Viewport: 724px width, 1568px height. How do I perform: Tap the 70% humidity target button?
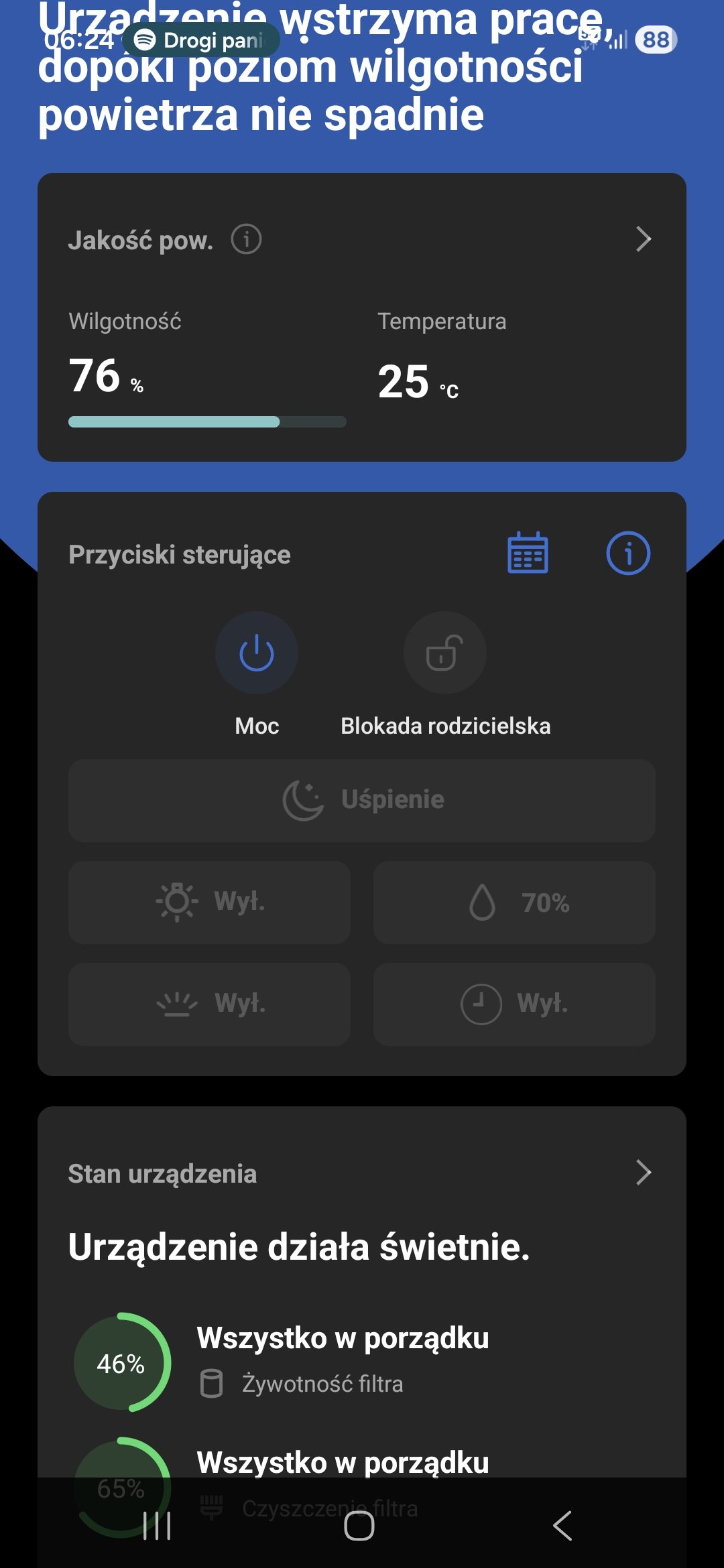click(514, 903)
